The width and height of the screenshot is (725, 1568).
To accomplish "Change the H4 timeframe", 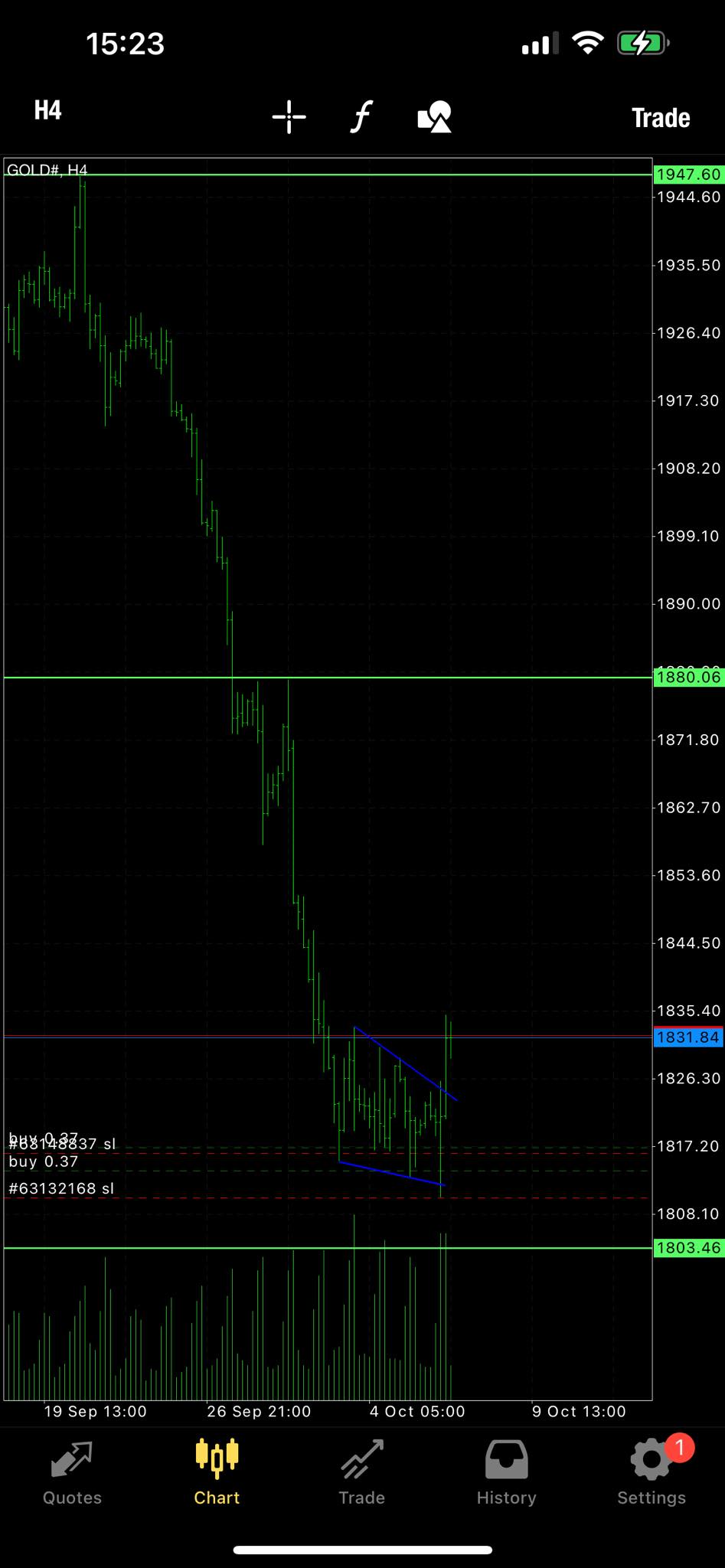I will tap(47, 111).
